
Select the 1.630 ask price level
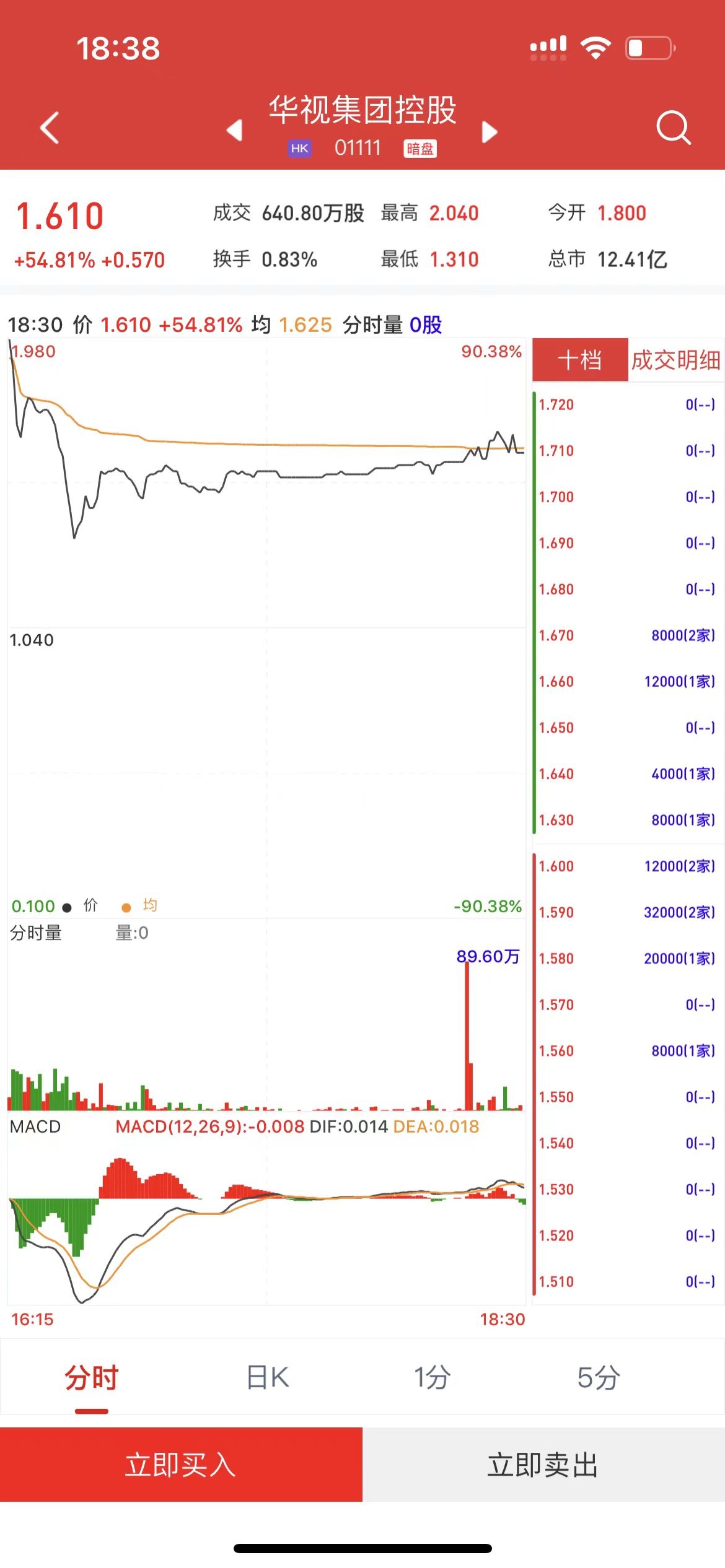626,820
